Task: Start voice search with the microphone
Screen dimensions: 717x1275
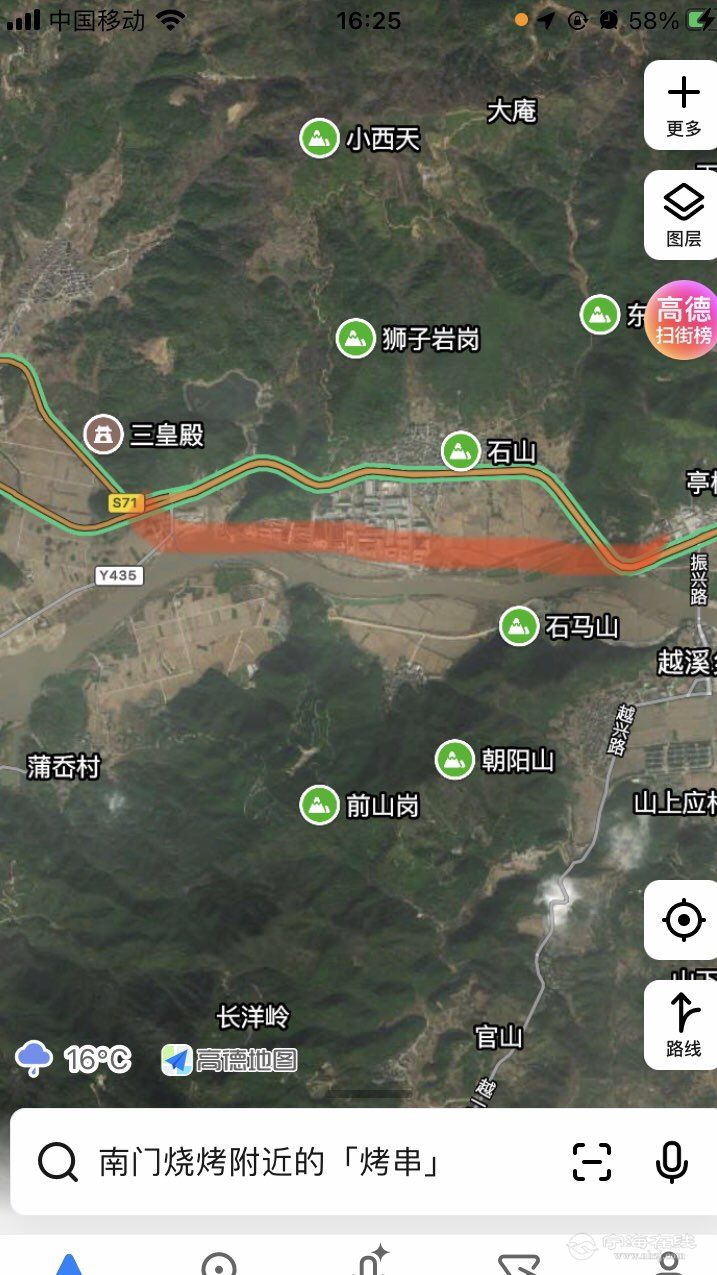Action: click(671, 1162)
